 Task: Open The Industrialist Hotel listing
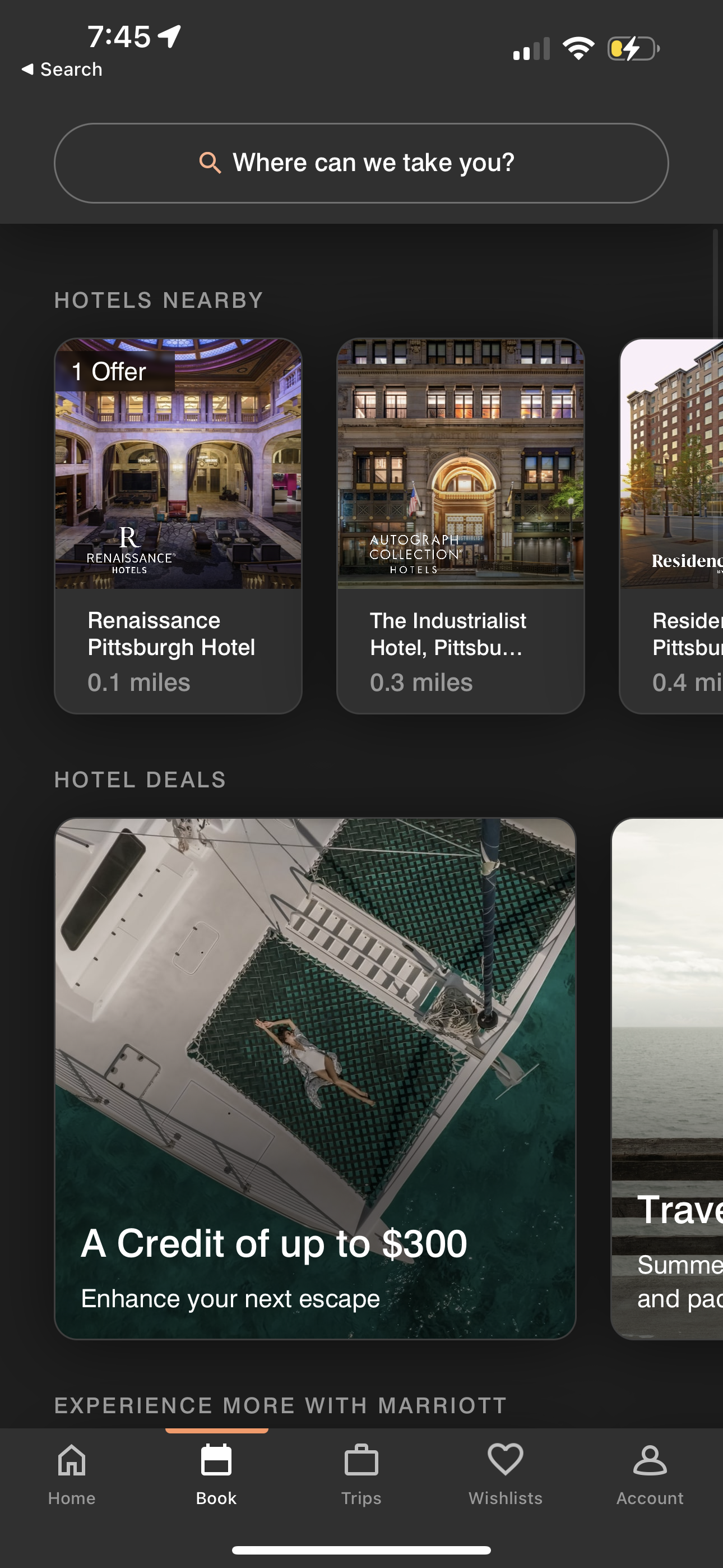click(461, 523)
